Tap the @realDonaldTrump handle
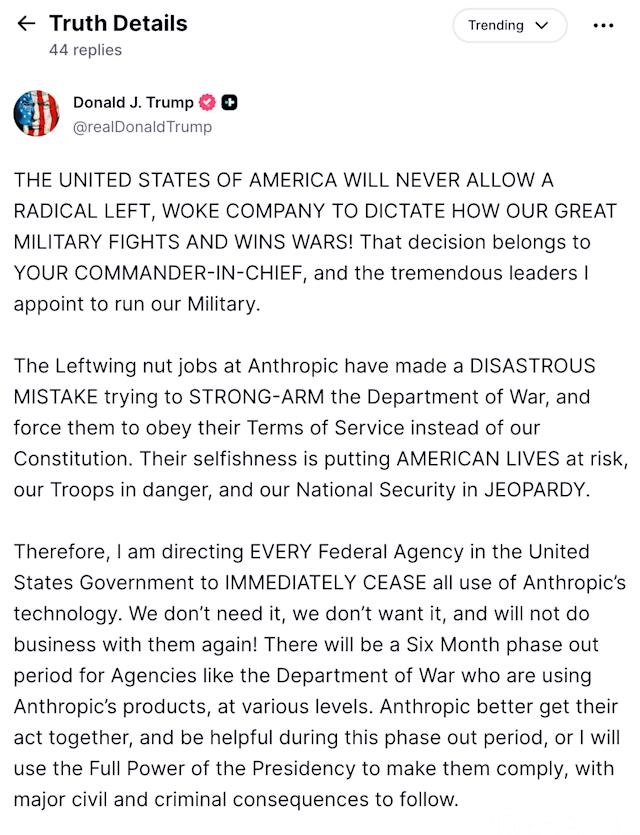Viewport: 640px width, 835px height. (142, 127)
